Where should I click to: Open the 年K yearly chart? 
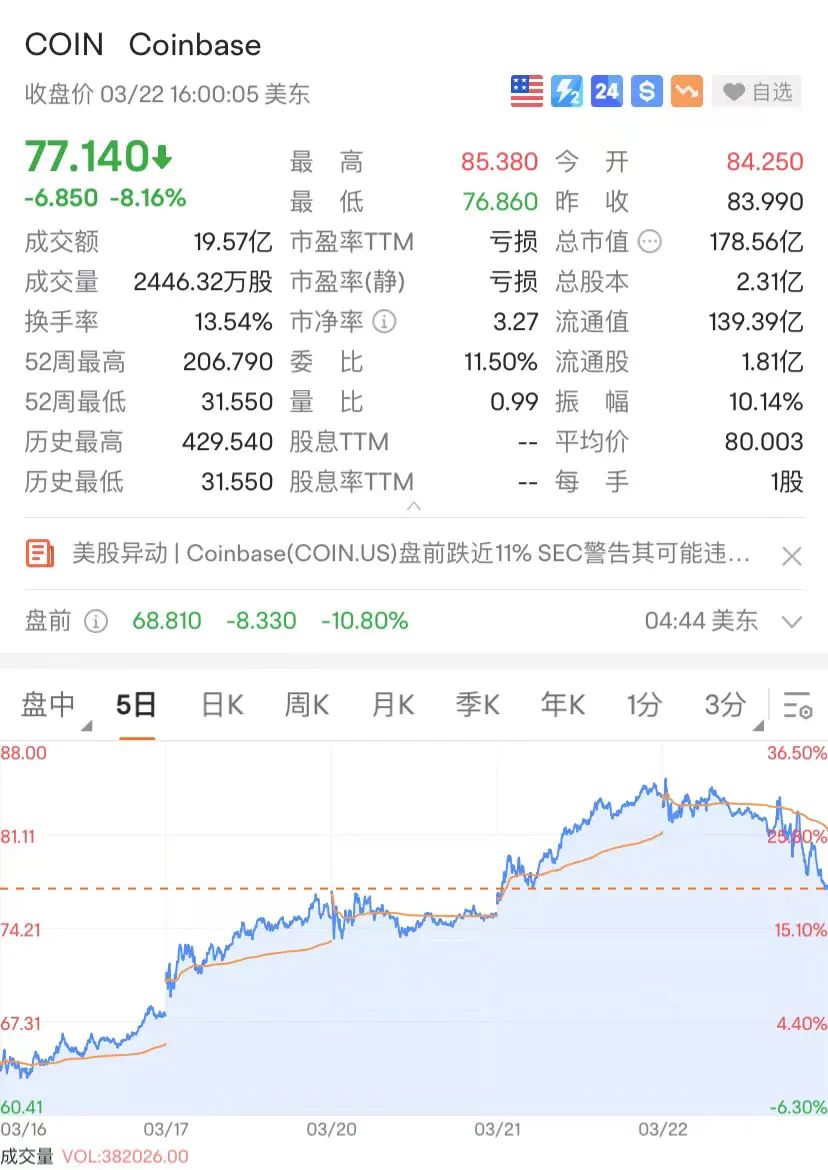(562, 704)
